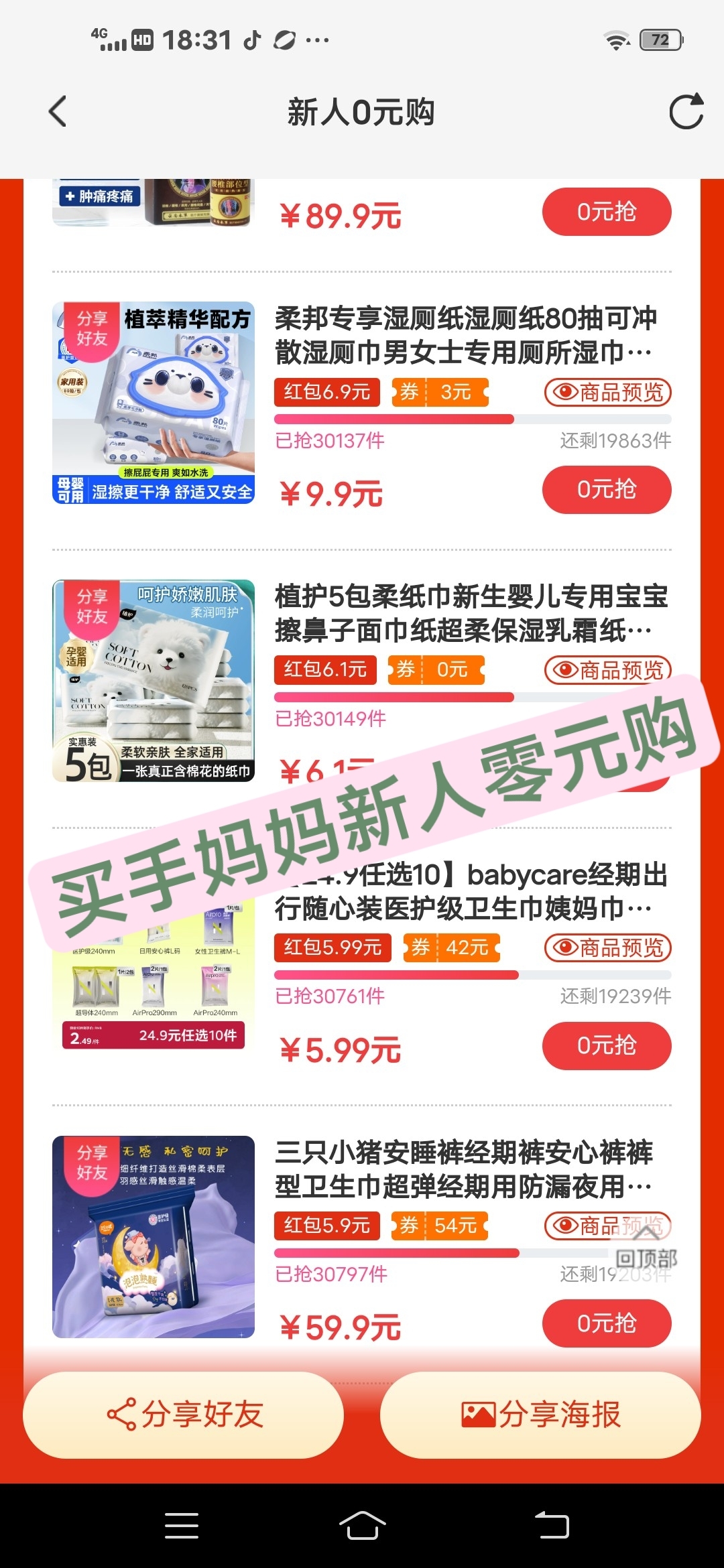Open the system recent apps menu
The height and width of the screenshot is (1568, 724).
[x=182, y=1526]
